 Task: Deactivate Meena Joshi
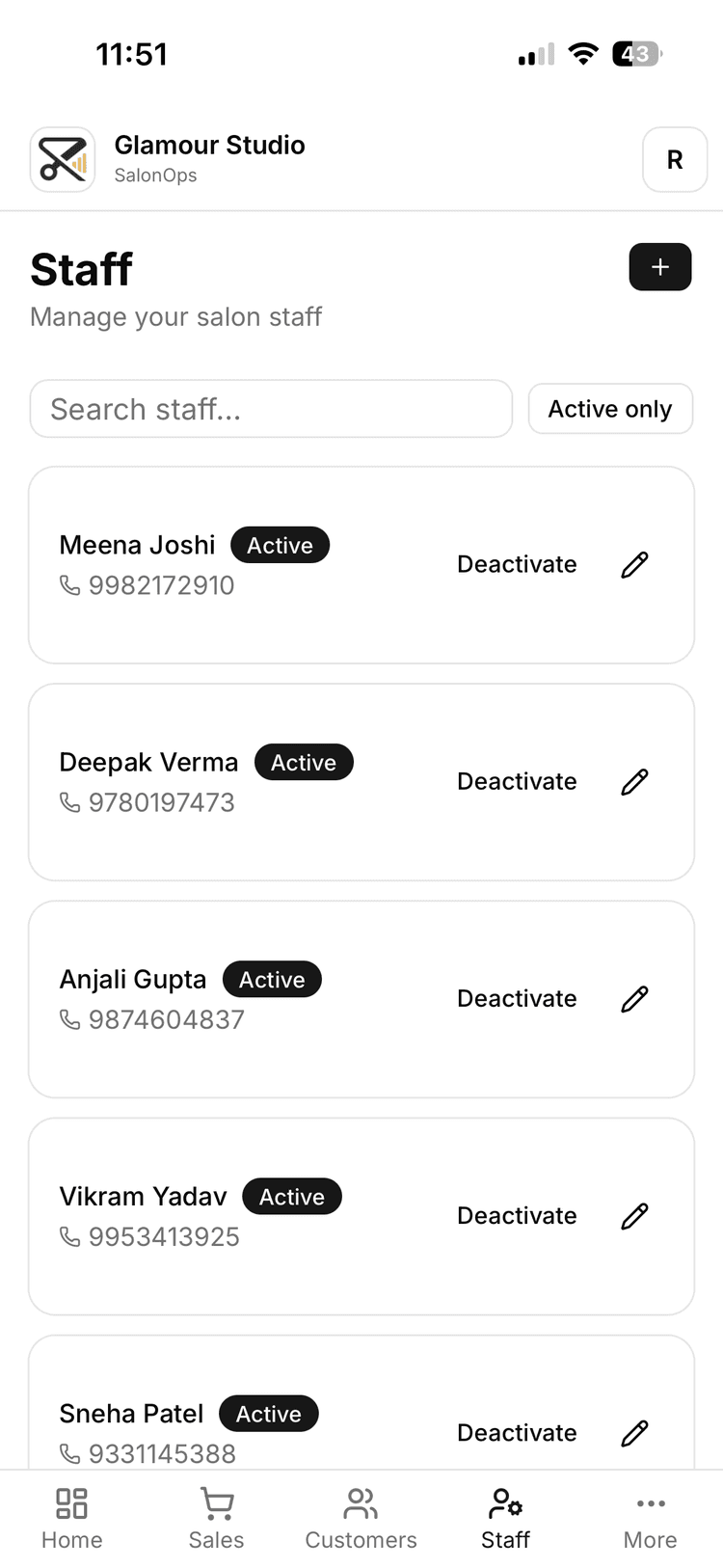click(x=517, y=564)
